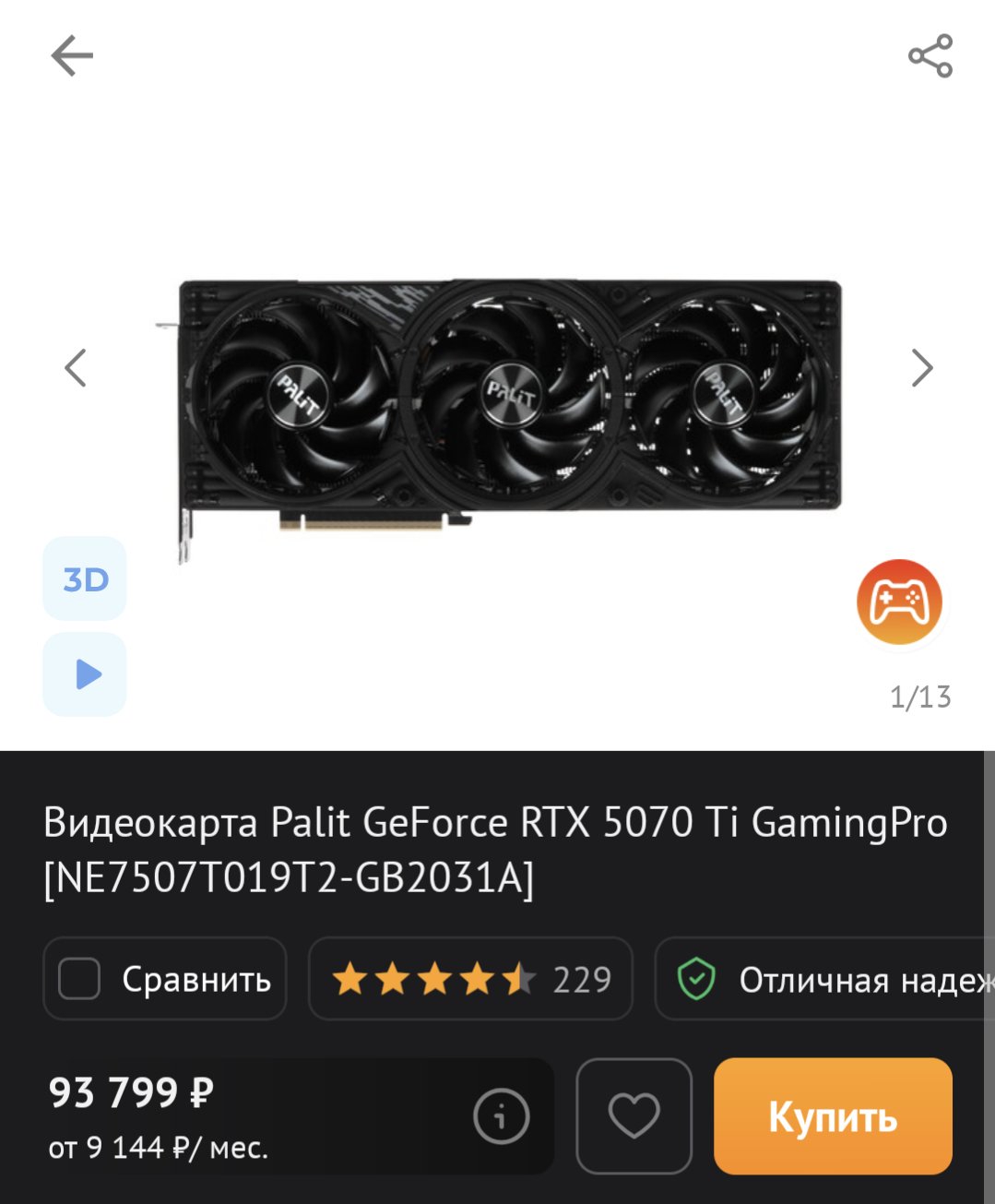Image resolution: width=995 pixels, height=1204 pixels.
Task: Add the video card to favorites
Action: coord(634,1116)
